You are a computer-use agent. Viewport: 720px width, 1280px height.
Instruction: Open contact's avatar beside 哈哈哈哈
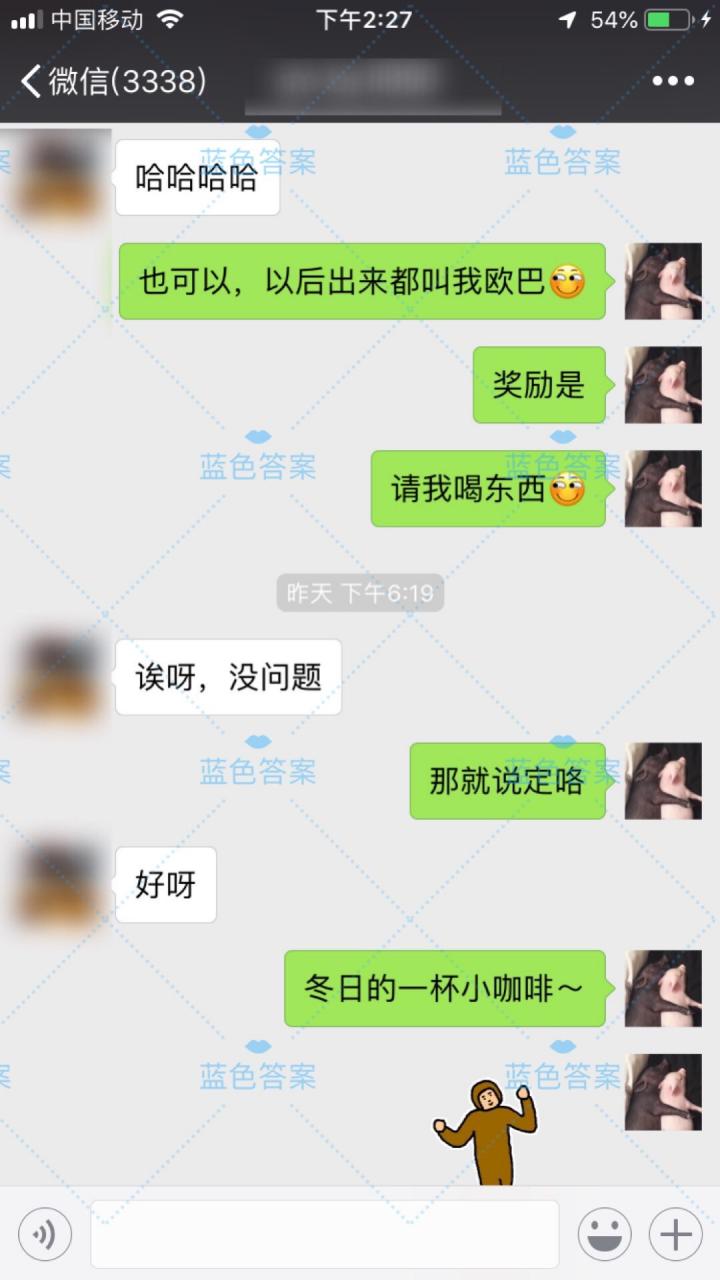point(62,177)
